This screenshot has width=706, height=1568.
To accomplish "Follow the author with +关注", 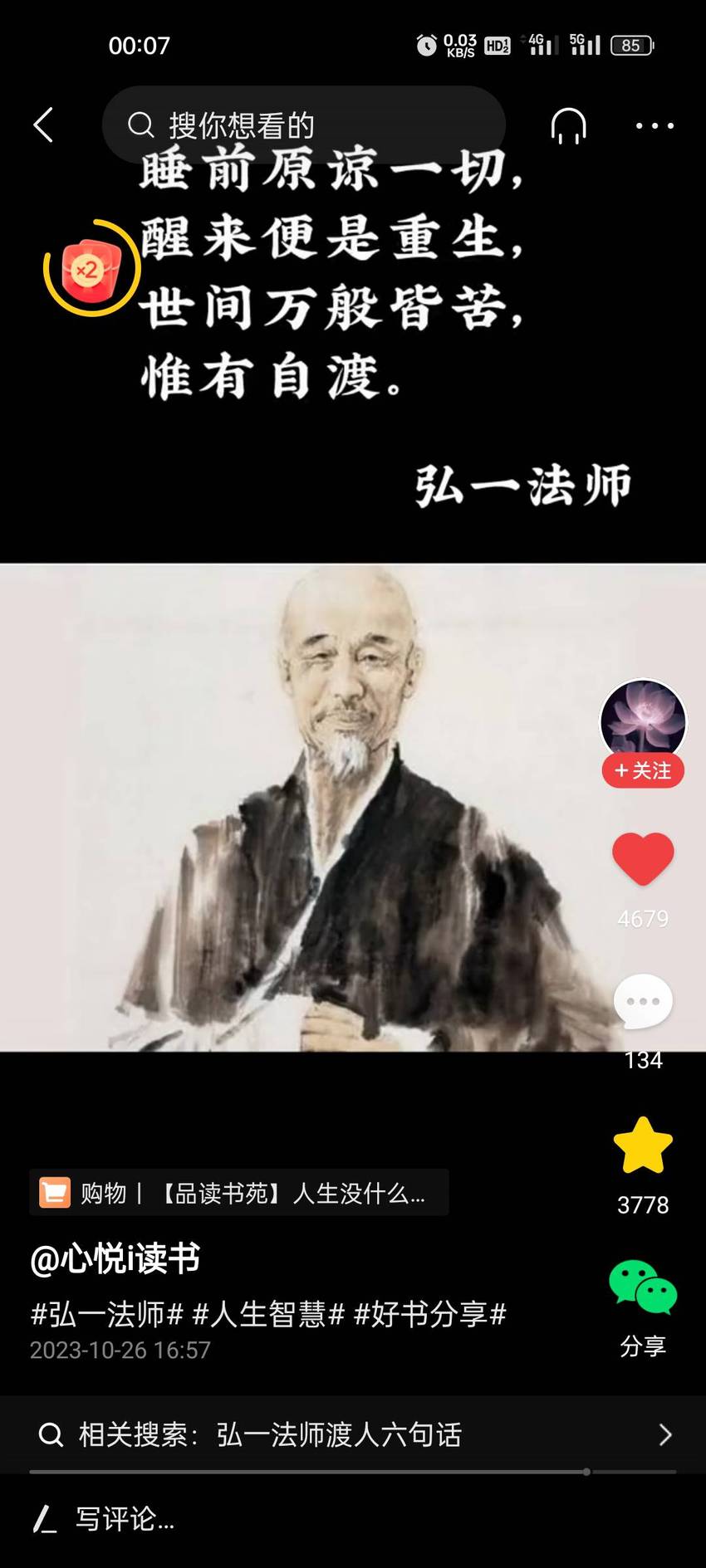I will coord(643,770).
